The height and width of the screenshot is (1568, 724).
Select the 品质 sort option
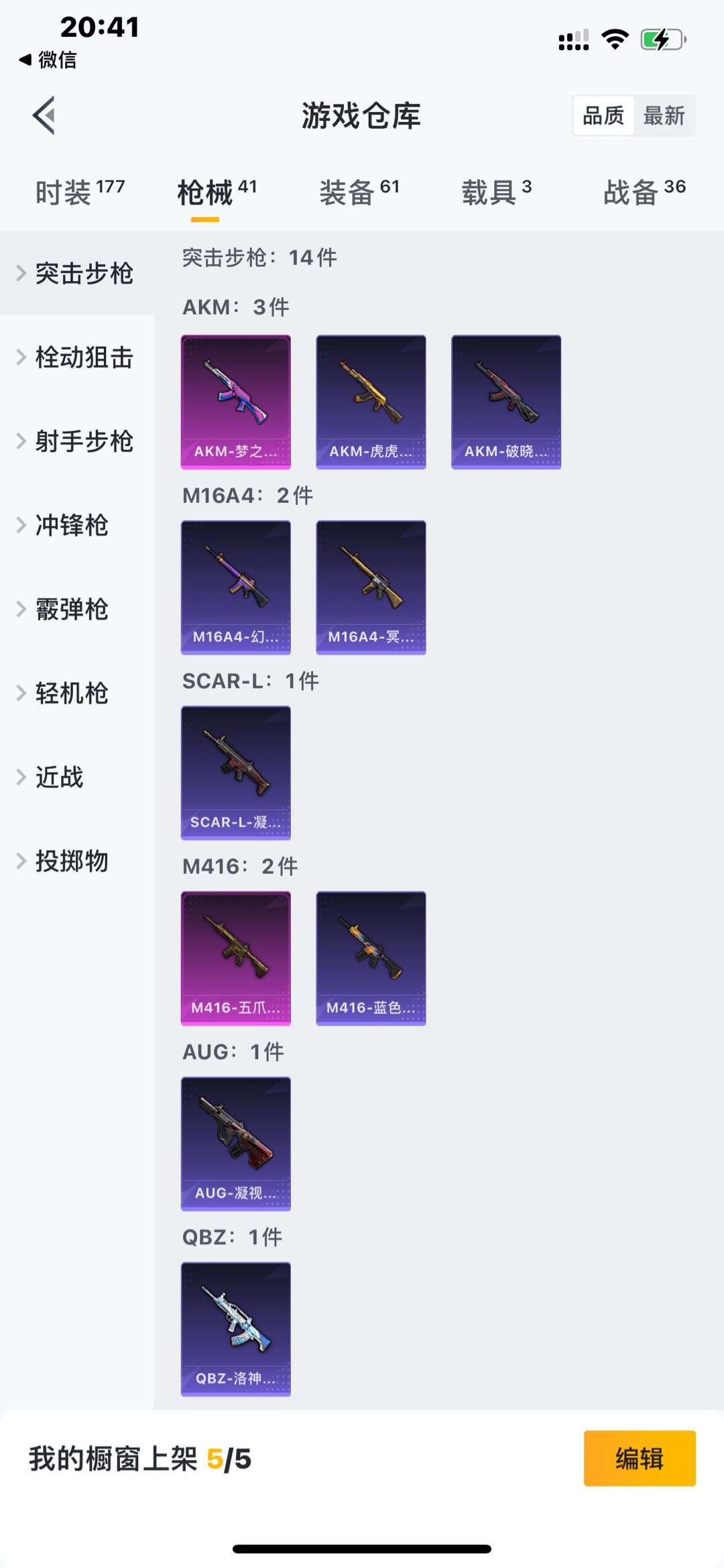[x=603, y=116]
